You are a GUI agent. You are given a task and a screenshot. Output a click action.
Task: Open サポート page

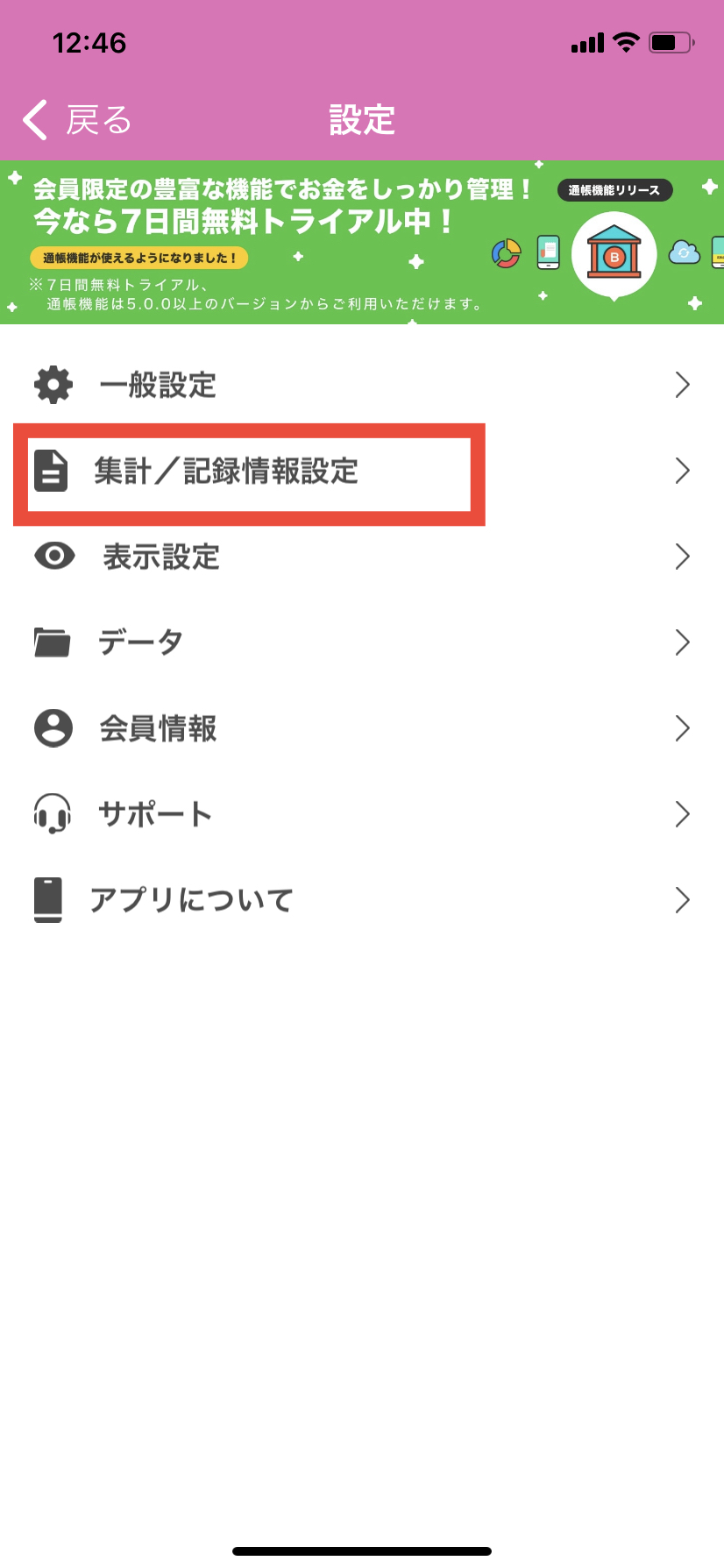tap(361, 814)
